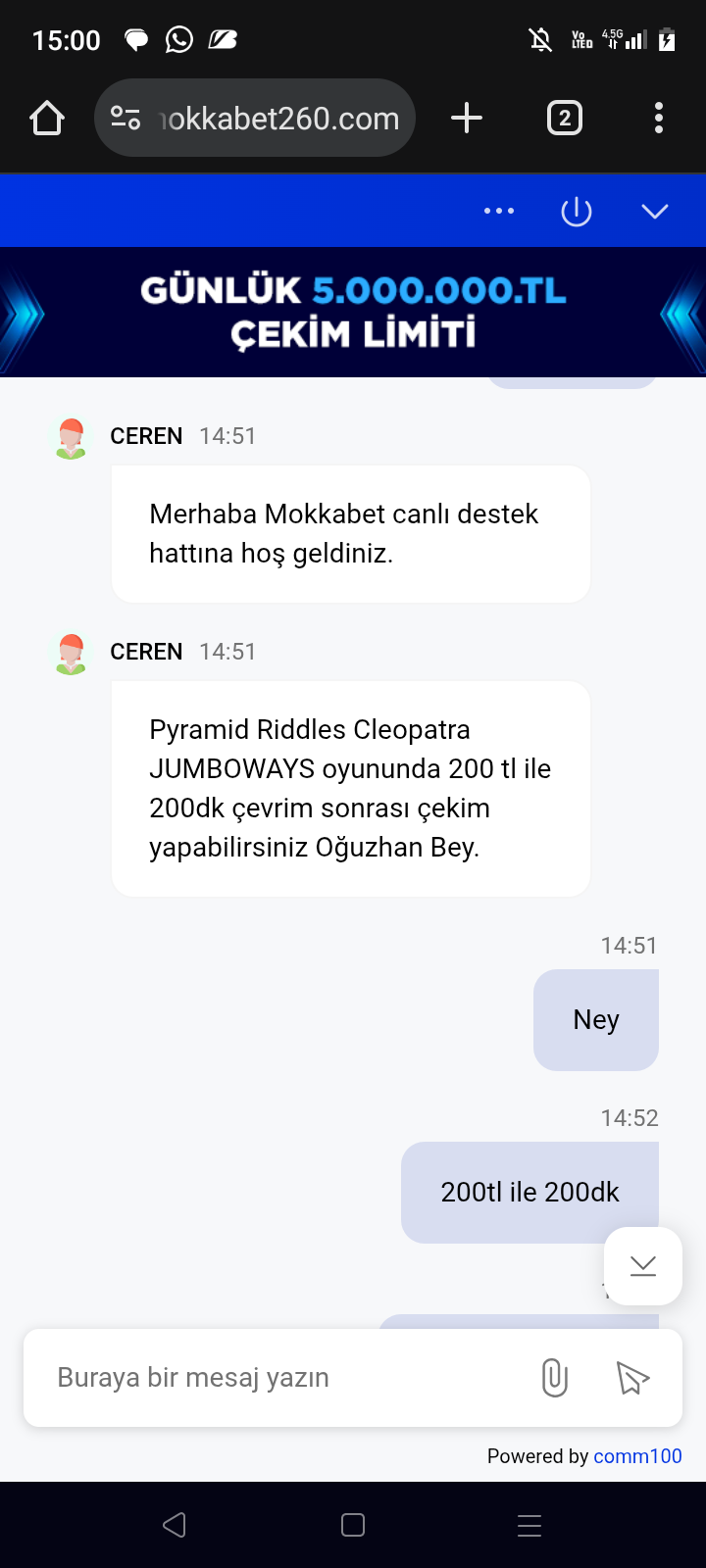Open a new browser tab

point(467,119)
